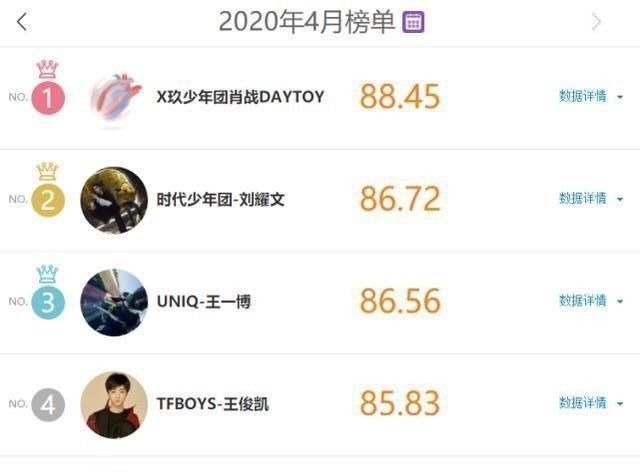Open the UNIQ-王一博 ranking entry
Viewport: 640px width, 472px height.
[x=203, y=301]
